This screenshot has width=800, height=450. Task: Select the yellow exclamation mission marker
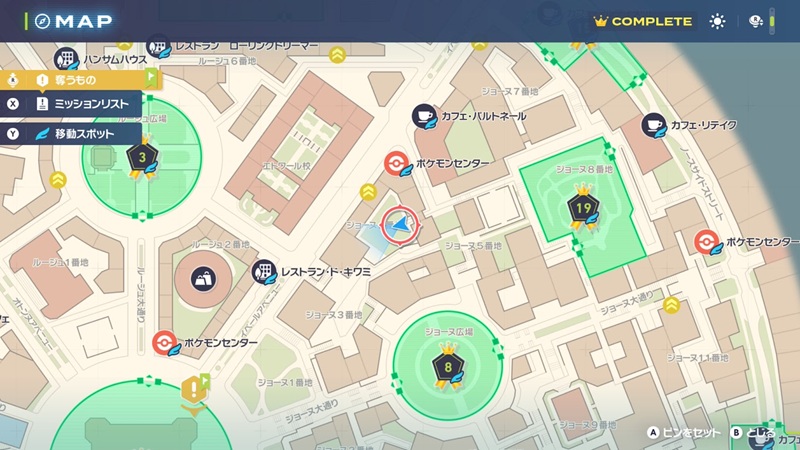(192, 390)
